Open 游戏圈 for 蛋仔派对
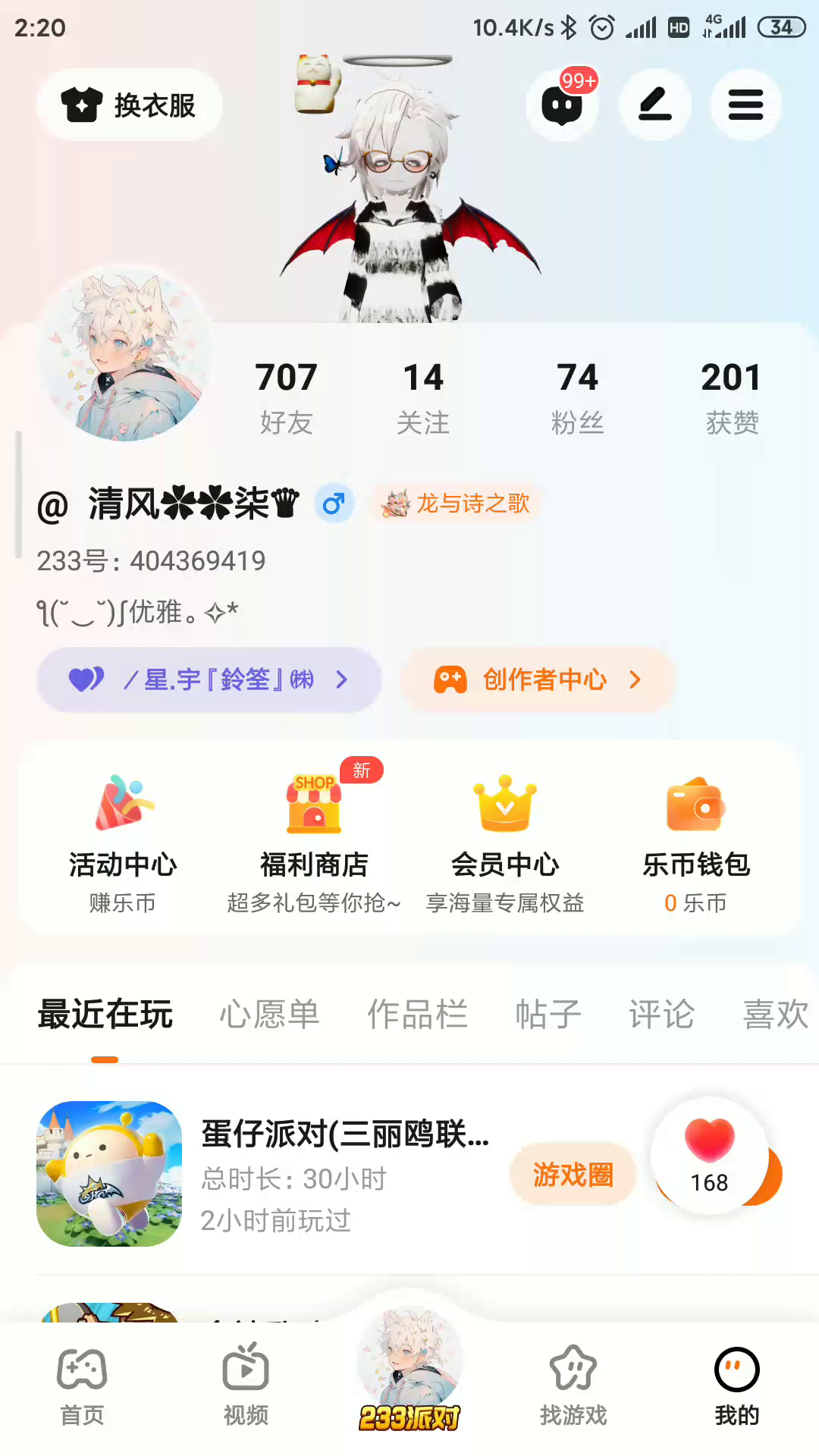Screen dimensions: 819x1456 [573, 1175]
